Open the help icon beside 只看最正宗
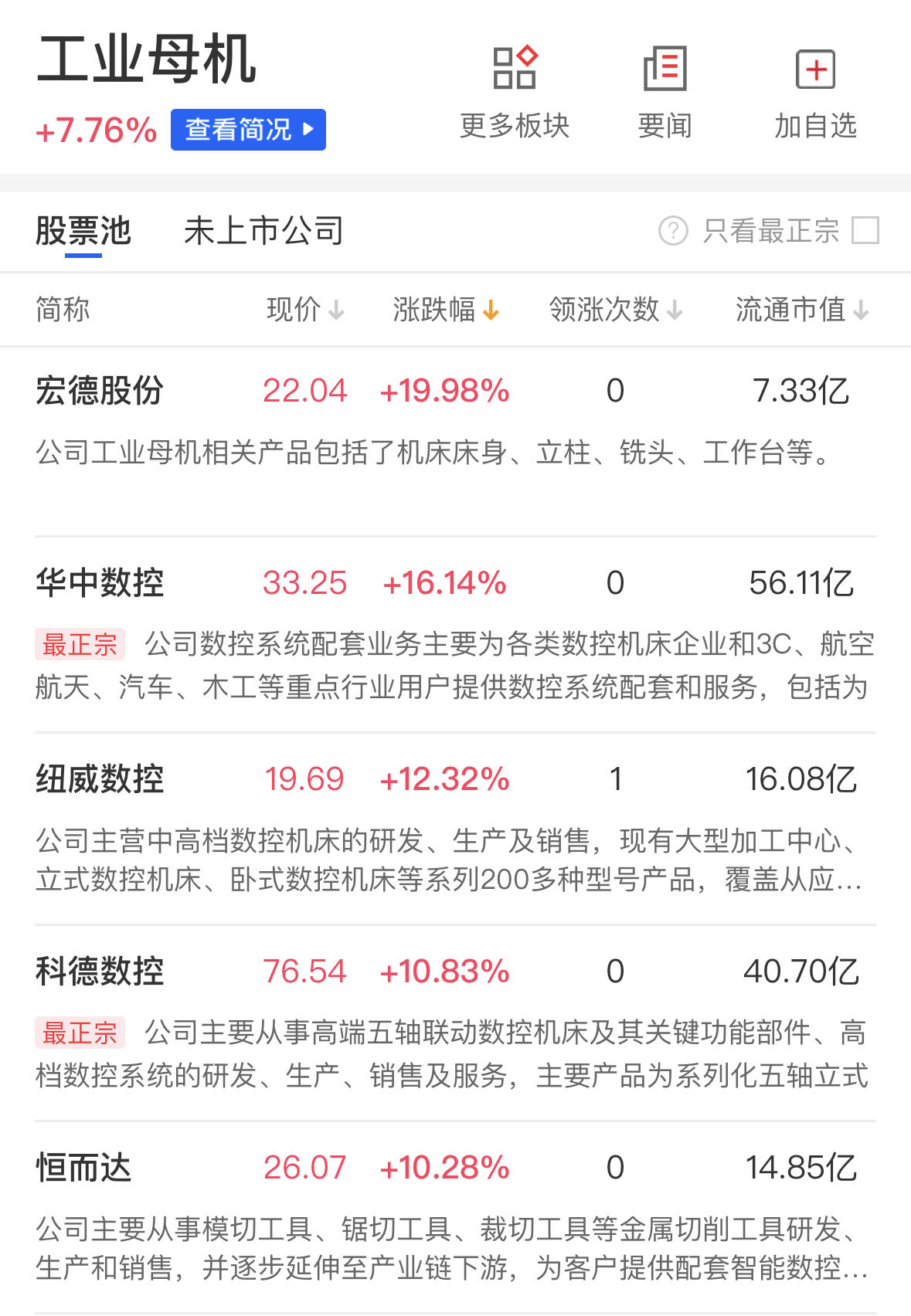Viewport: 911px width, 1316px height. coord(673,230)
